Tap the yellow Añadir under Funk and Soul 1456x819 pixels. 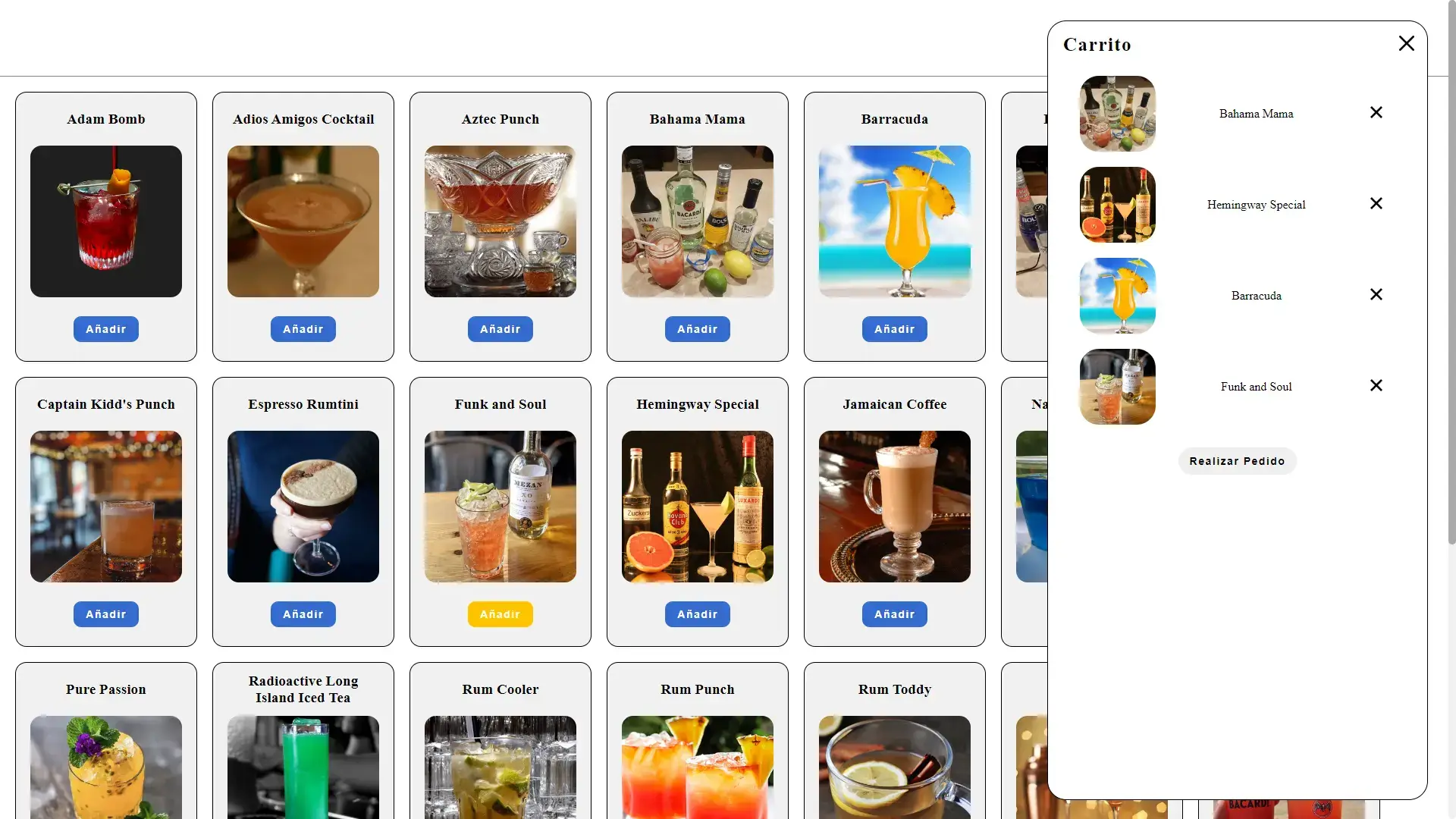click(500, 614)
